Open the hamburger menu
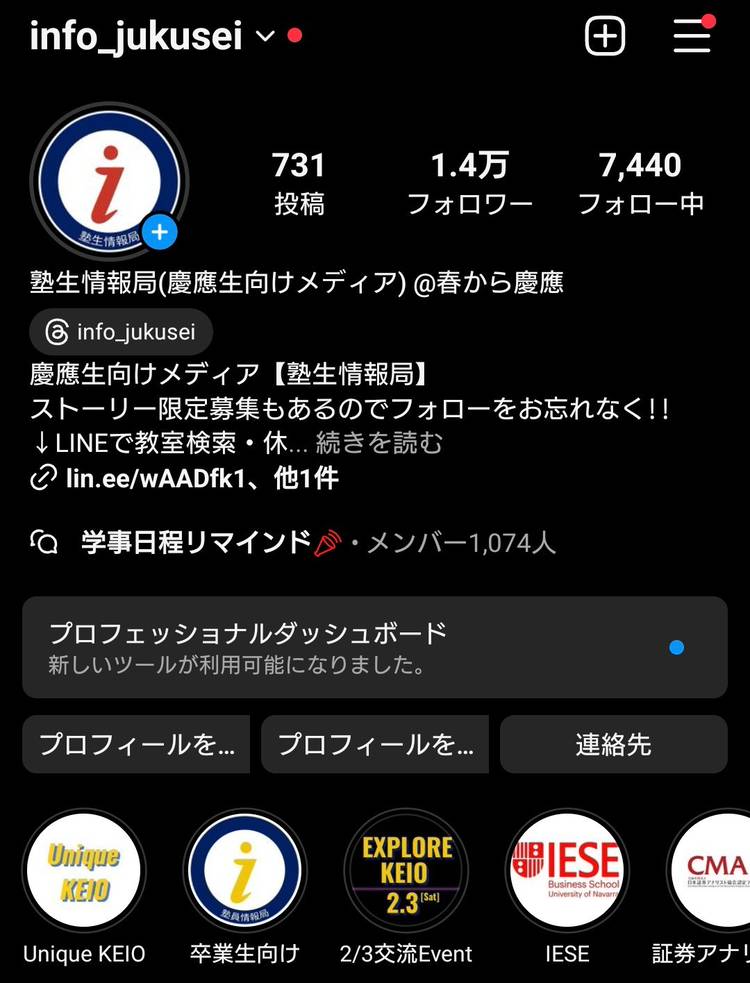The height and width of the screenshot is (983, 750). coord(691,37)
